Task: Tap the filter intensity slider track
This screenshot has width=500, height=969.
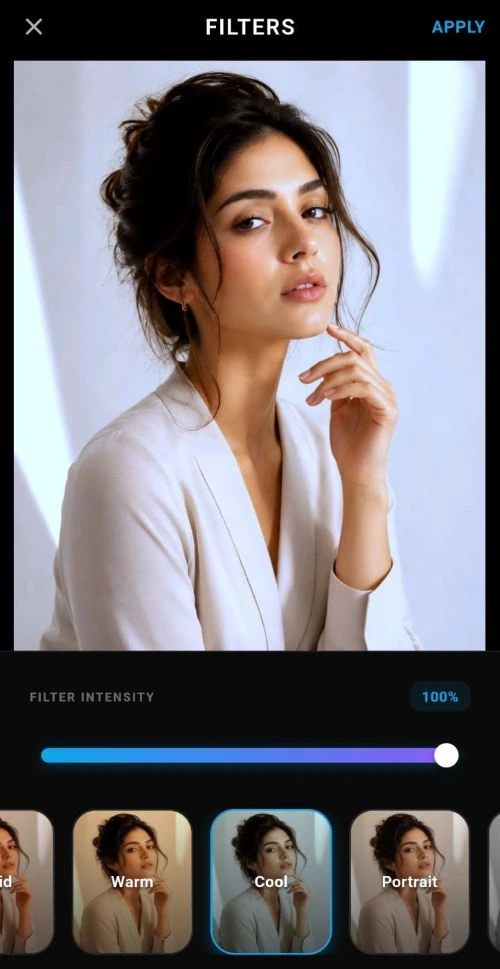Action: click(x=249, y=755)
